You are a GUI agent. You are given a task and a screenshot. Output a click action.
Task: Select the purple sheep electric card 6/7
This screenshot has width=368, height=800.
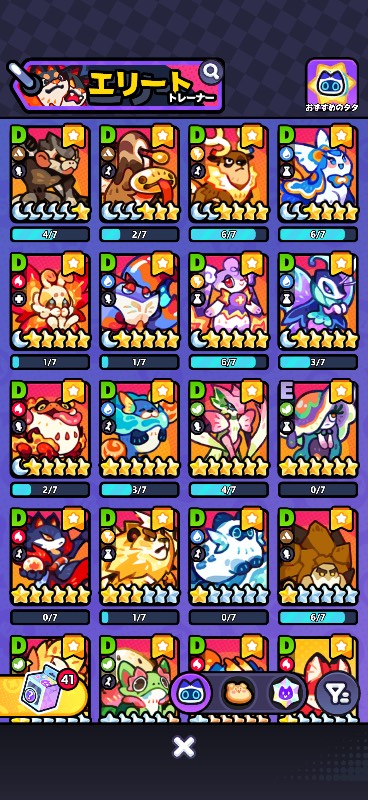pos(229,301)
